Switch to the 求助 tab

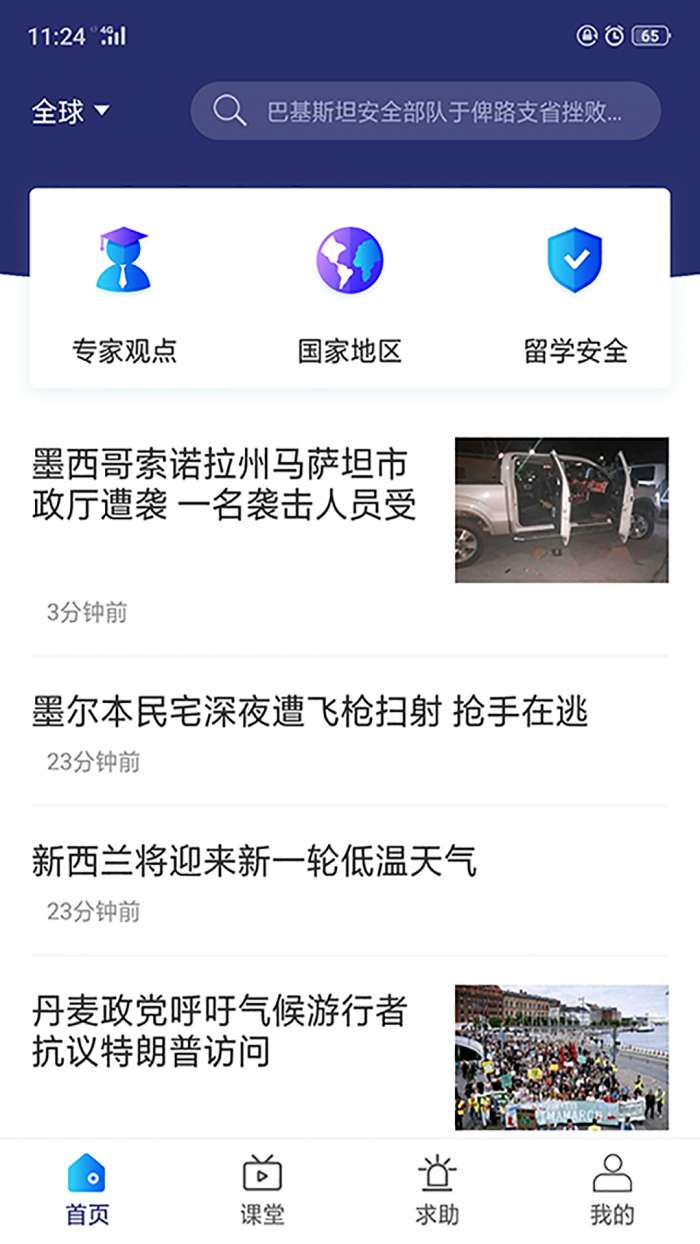437,1190
